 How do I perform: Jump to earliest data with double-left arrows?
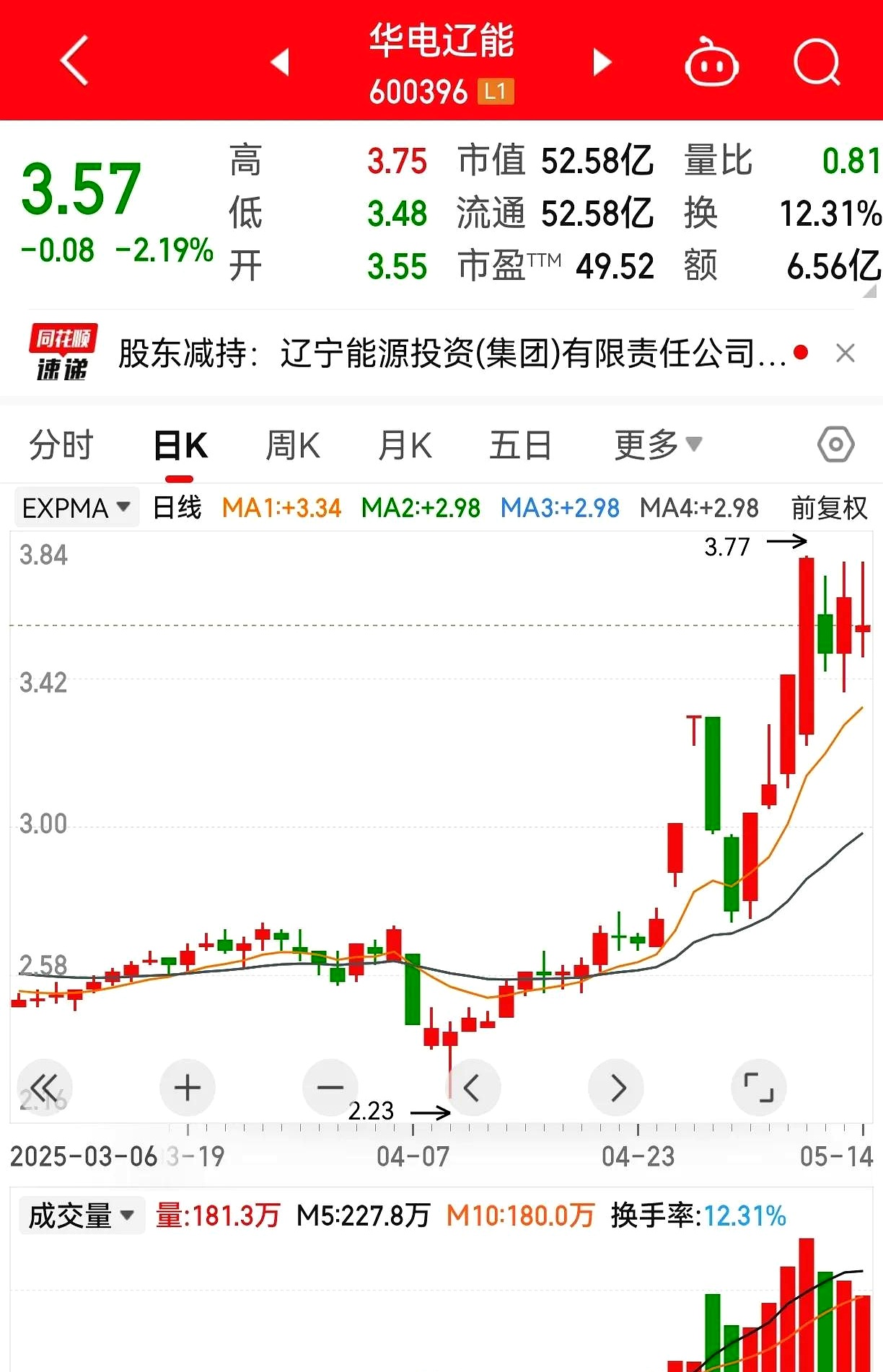pyautogui.click(x=45, y=1088)
